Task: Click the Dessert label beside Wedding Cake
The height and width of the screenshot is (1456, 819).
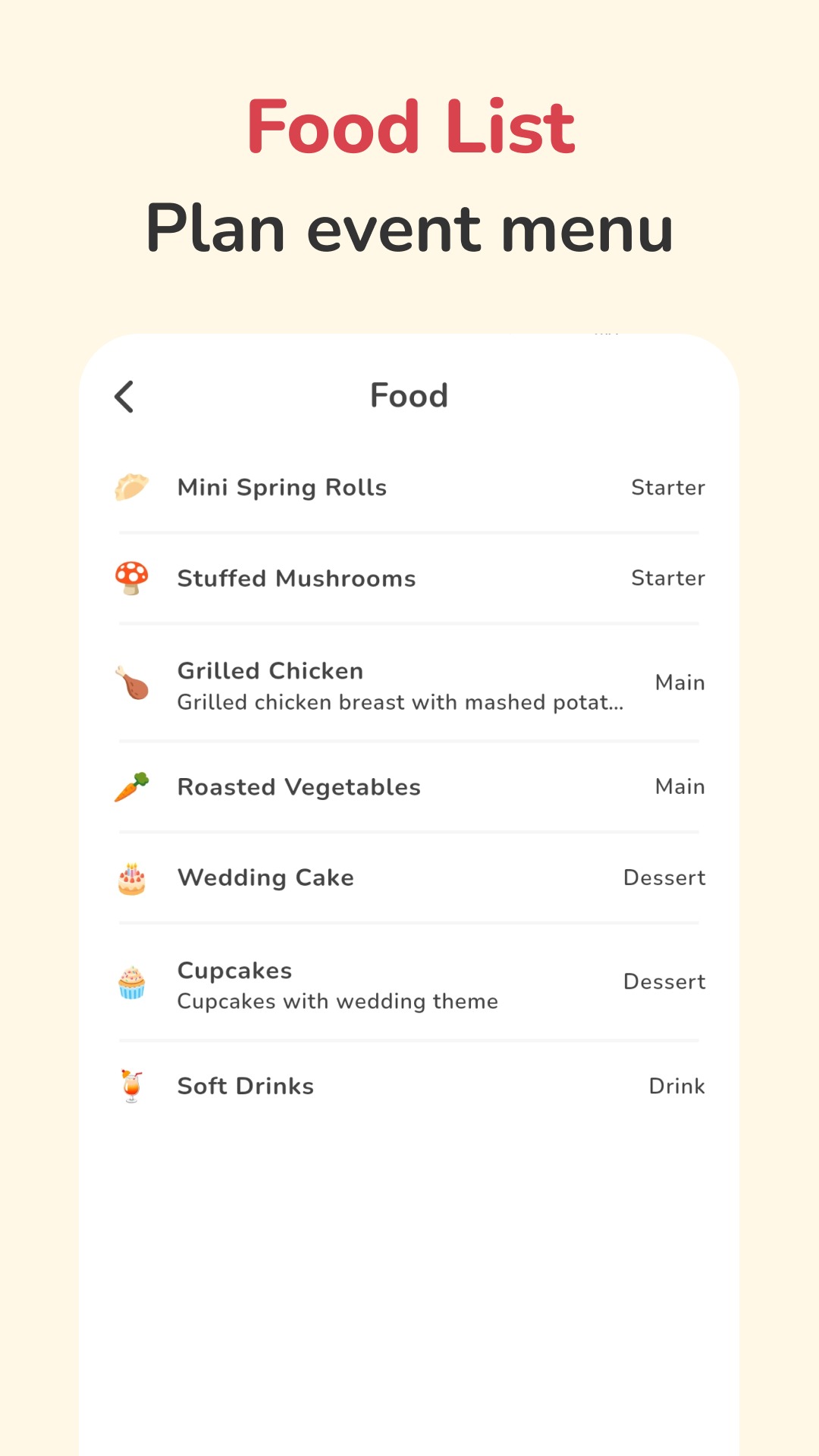Action: click(x=664, y=877)
